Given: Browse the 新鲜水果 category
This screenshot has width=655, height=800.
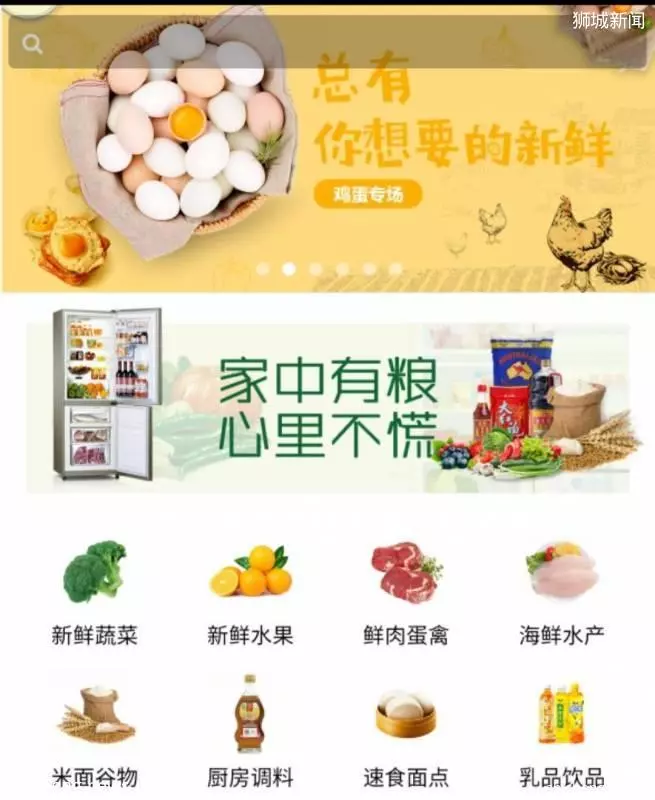Looking at the screenshot, I should 250,592.
